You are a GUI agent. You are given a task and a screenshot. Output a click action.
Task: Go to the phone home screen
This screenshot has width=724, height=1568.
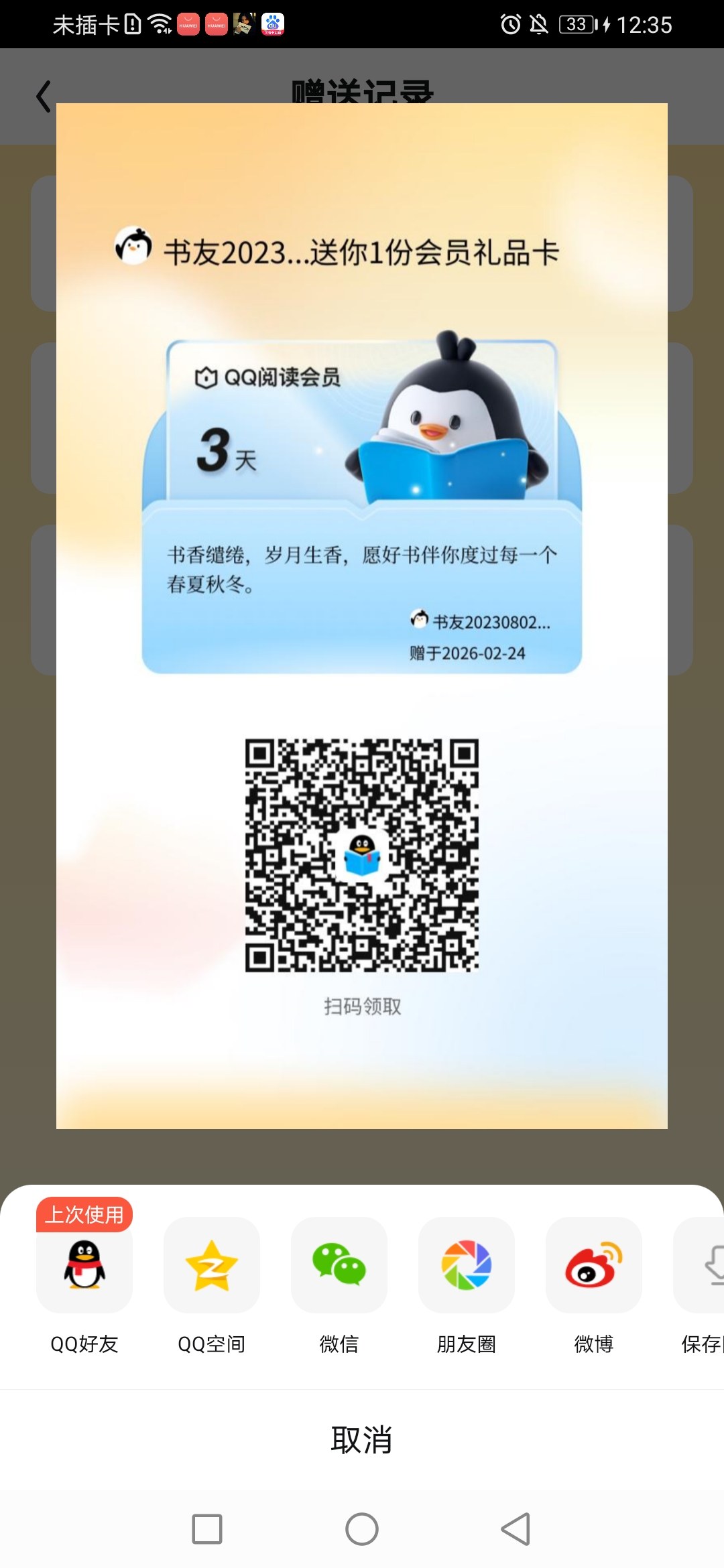coord(362,1529)
